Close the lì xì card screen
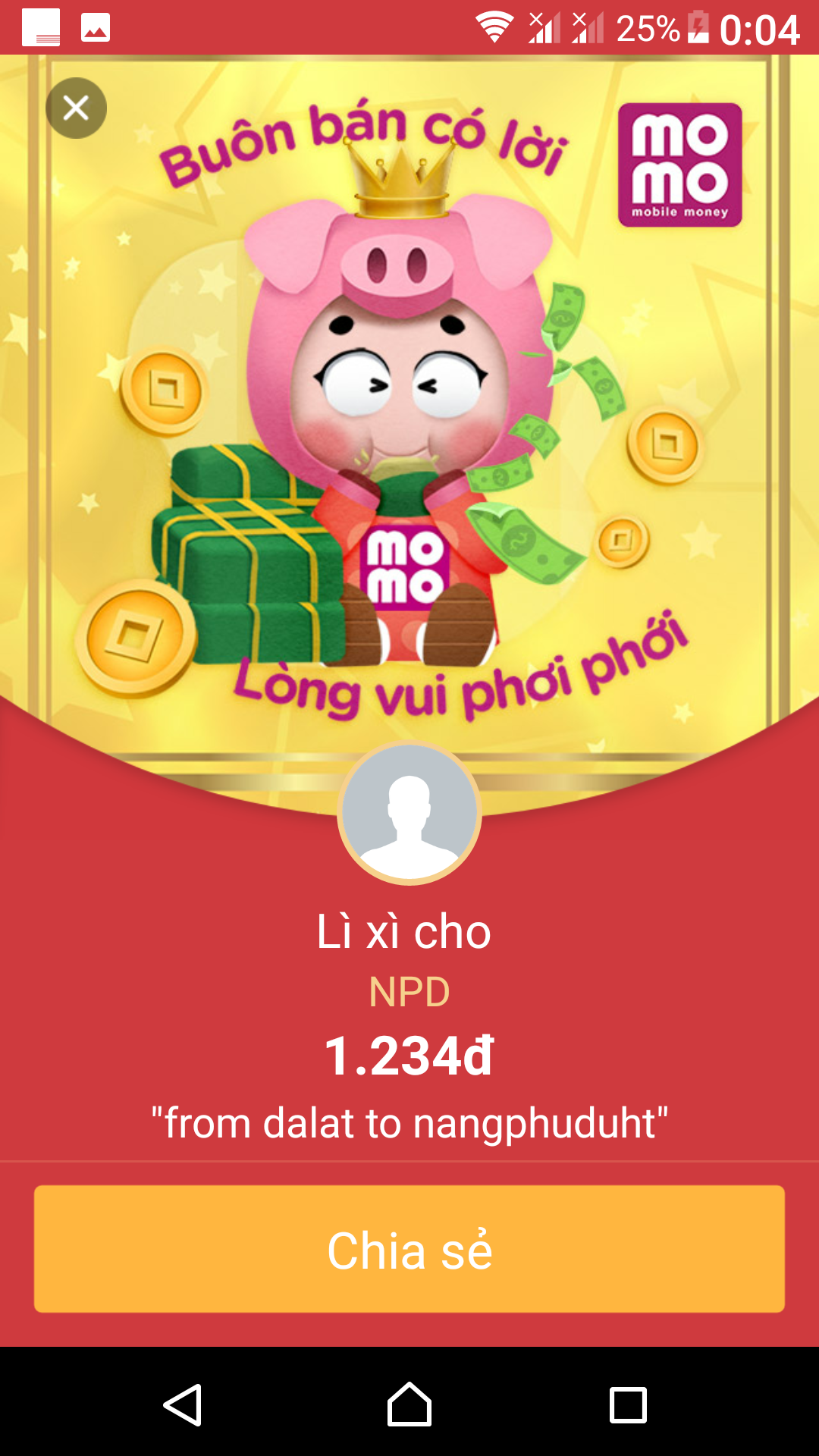This screenshot has height=1456, width=819. [76, 108]
